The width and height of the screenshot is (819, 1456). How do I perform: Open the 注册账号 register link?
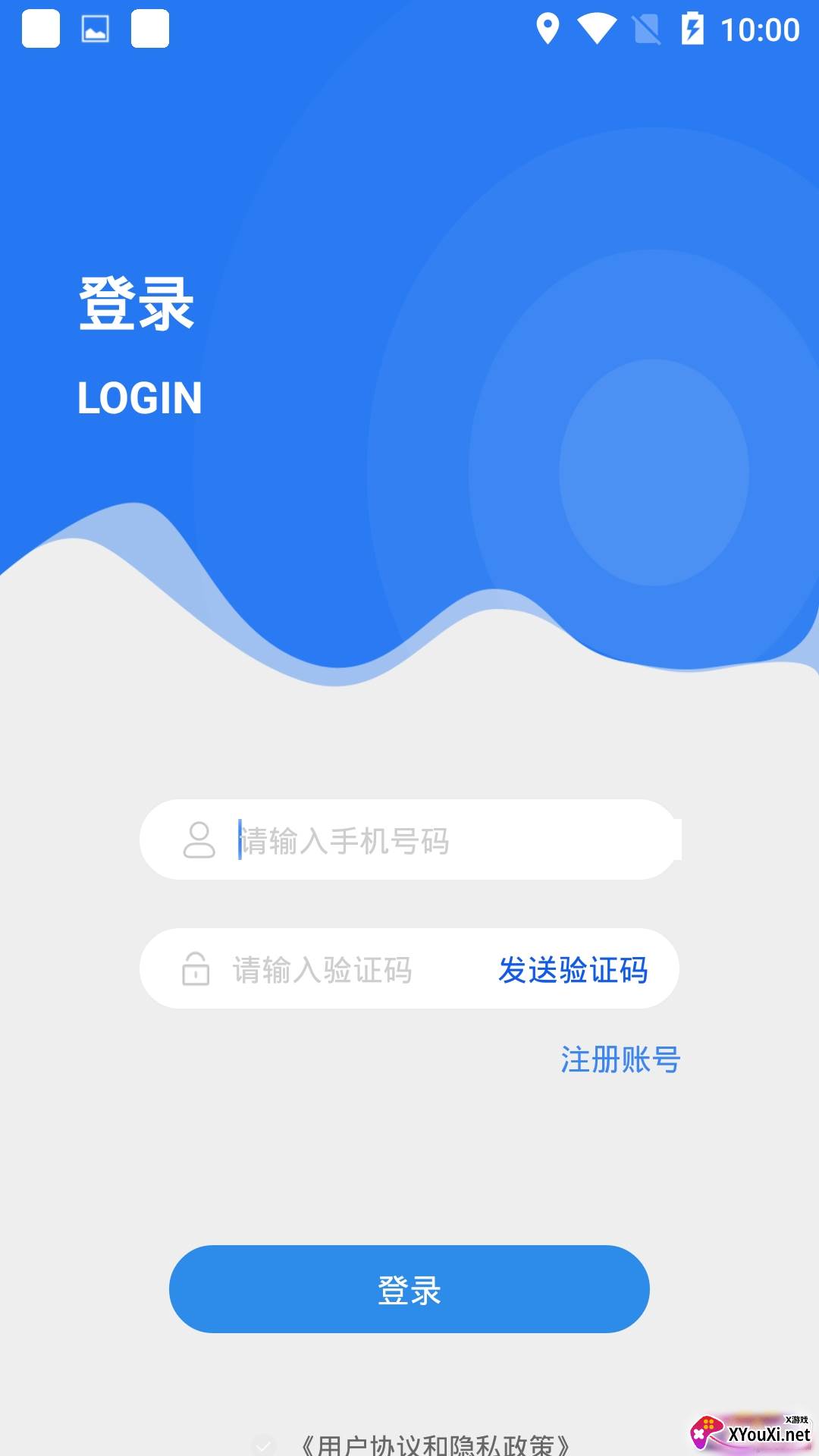pyautogui.click(x=620, y=1059)
